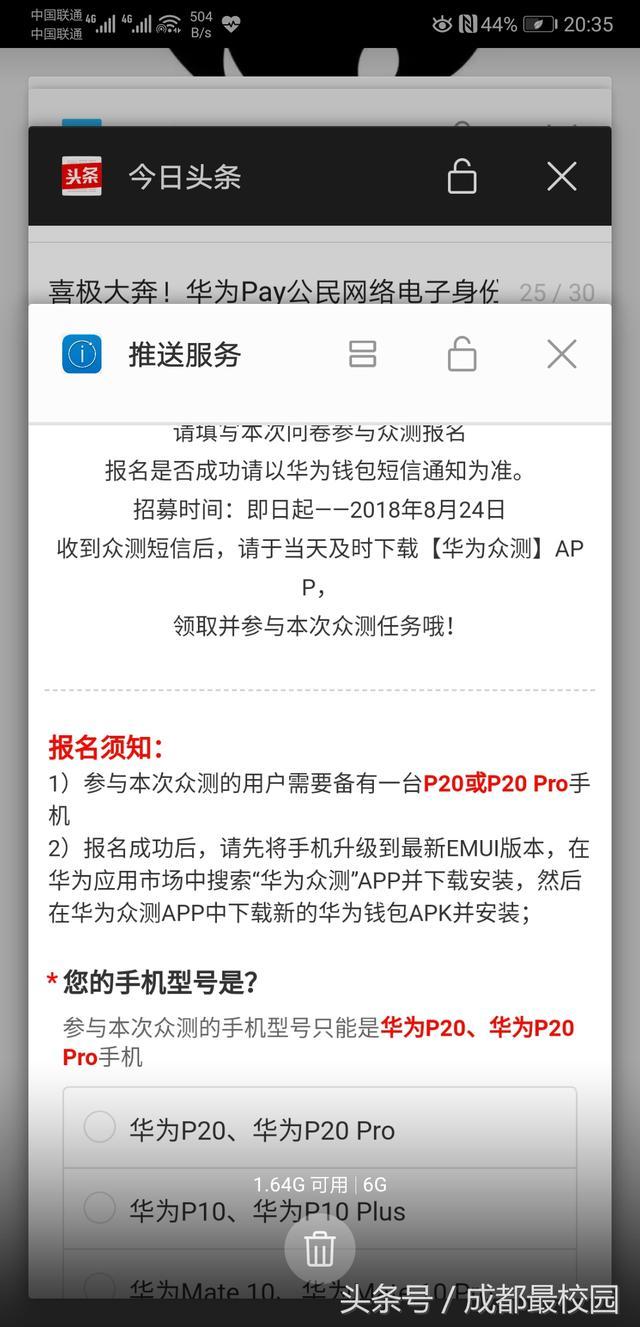Open 推送服务 in split-screen mode
The height and width of the screenshot is (1327, 640).
[362, 354]
